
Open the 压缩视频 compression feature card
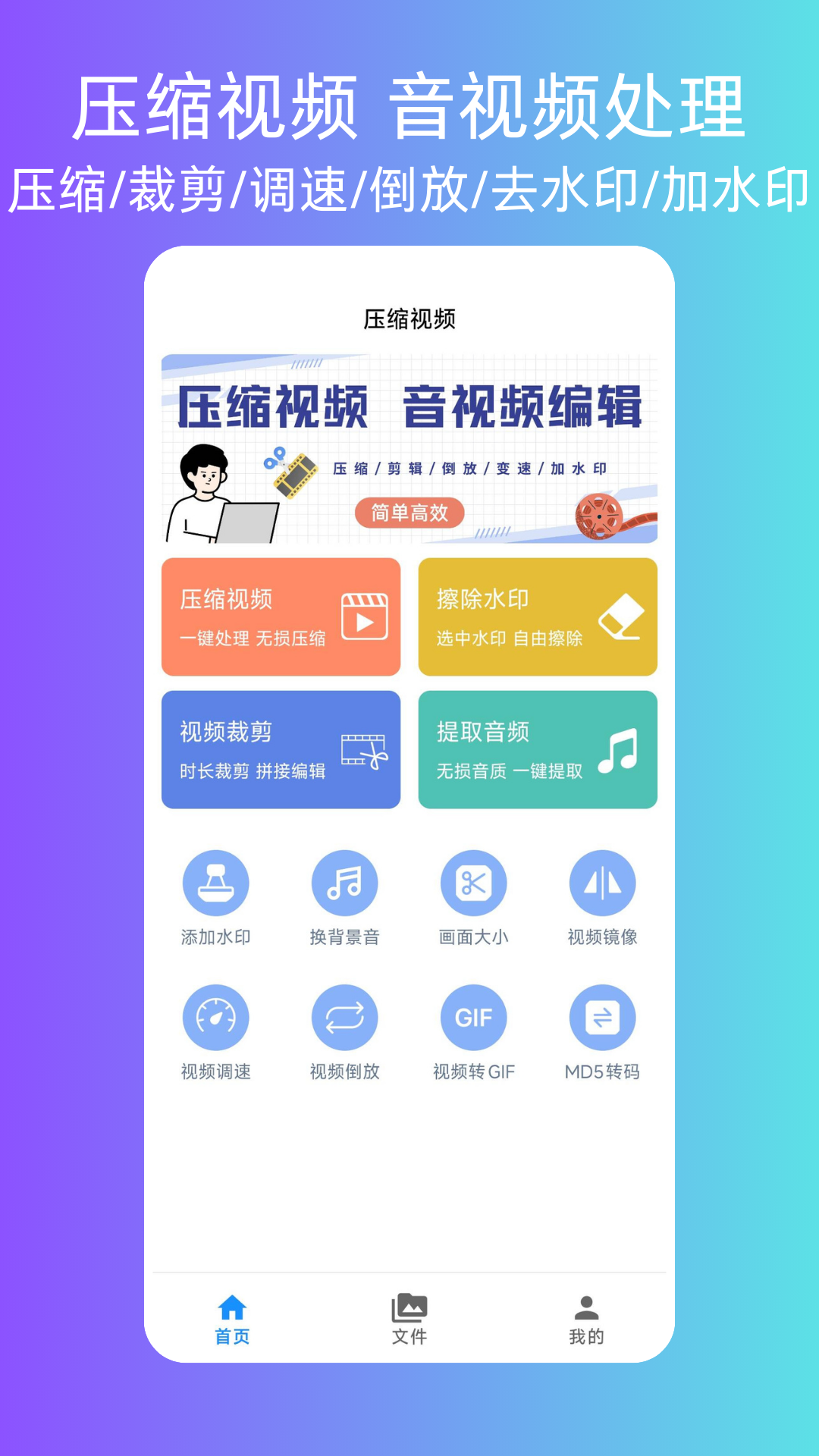pos(281,617)
